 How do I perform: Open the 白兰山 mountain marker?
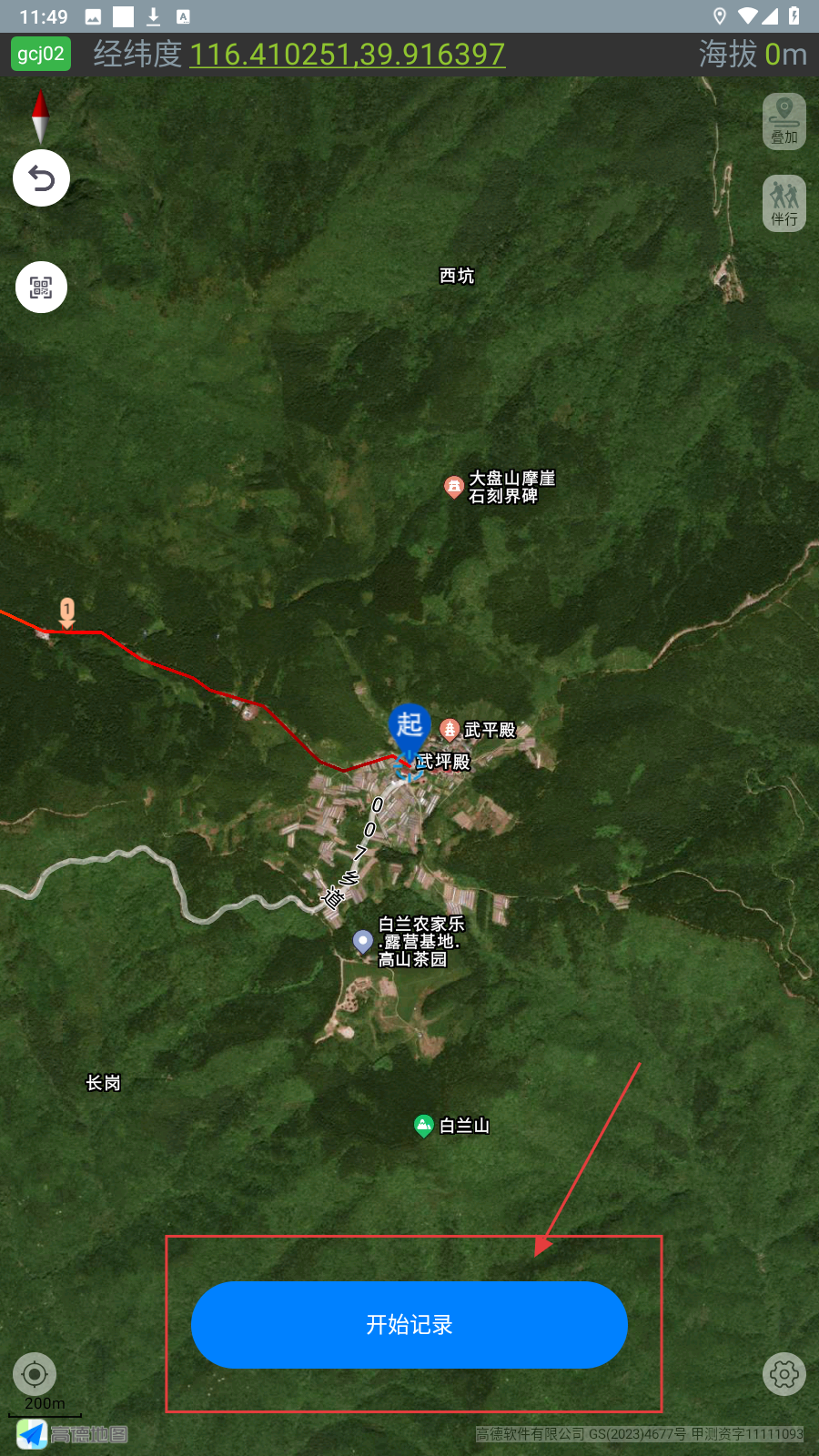[424, 1126]
